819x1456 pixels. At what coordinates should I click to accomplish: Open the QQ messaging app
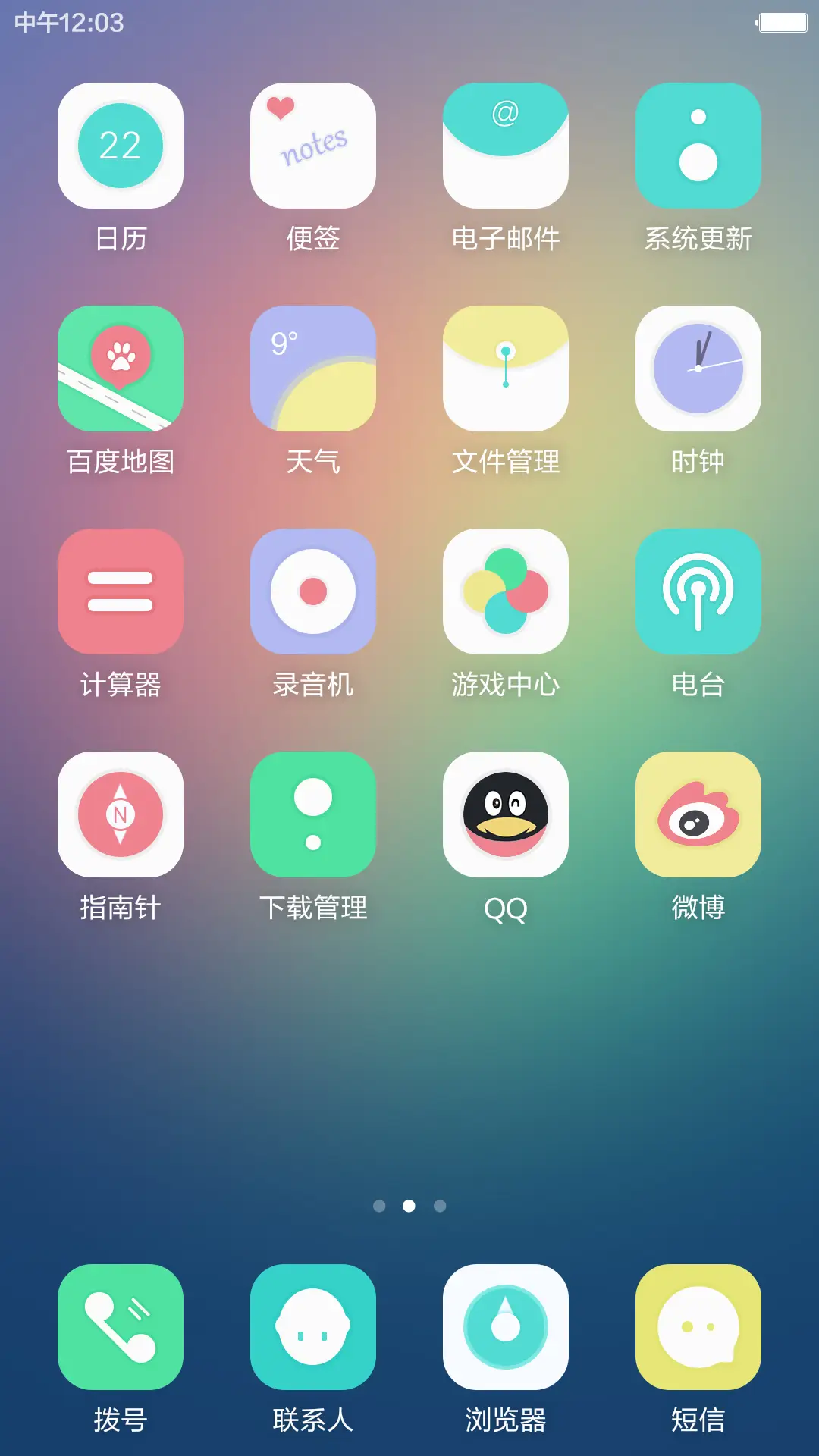point(505,813)
